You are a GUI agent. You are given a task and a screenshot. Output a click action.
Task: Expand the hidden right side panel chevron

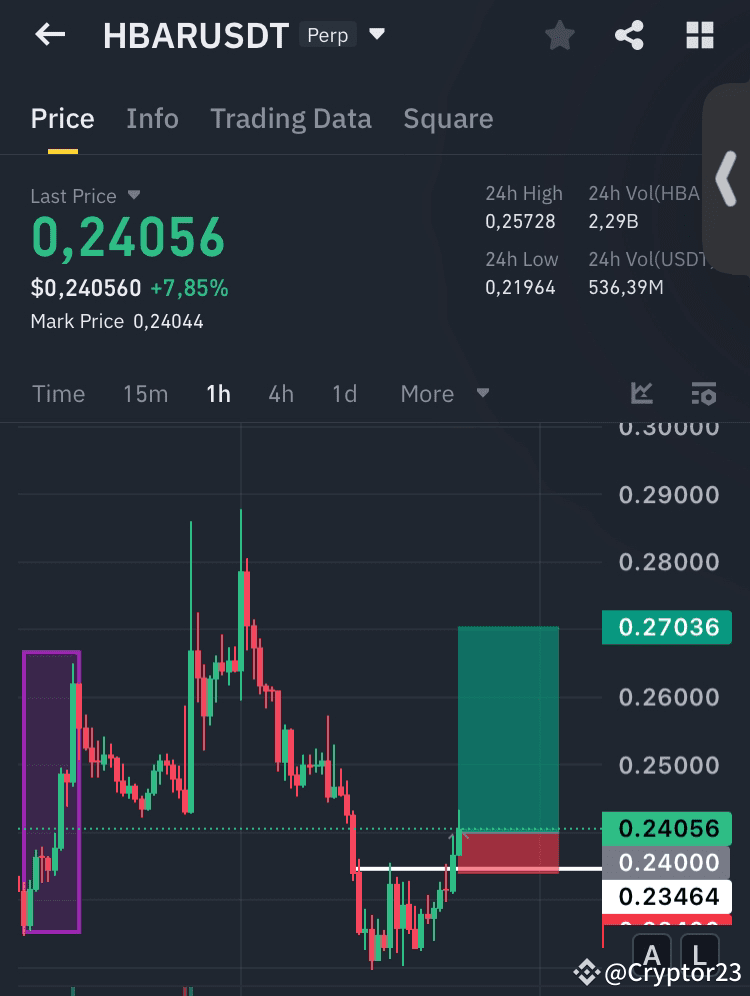coord(727,178)
